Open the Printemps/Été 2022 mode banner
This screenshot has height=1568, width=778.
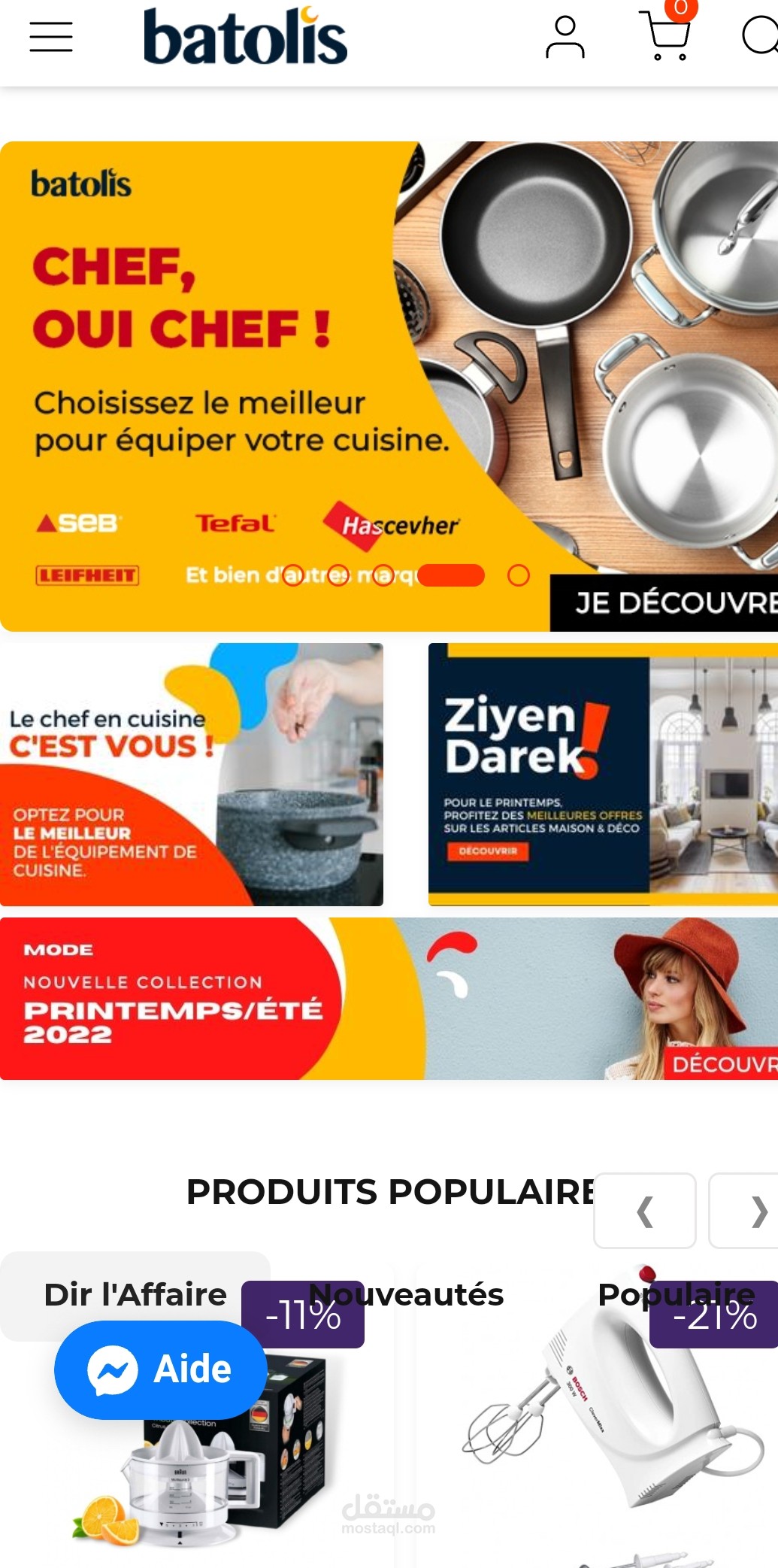coord(389,999)
